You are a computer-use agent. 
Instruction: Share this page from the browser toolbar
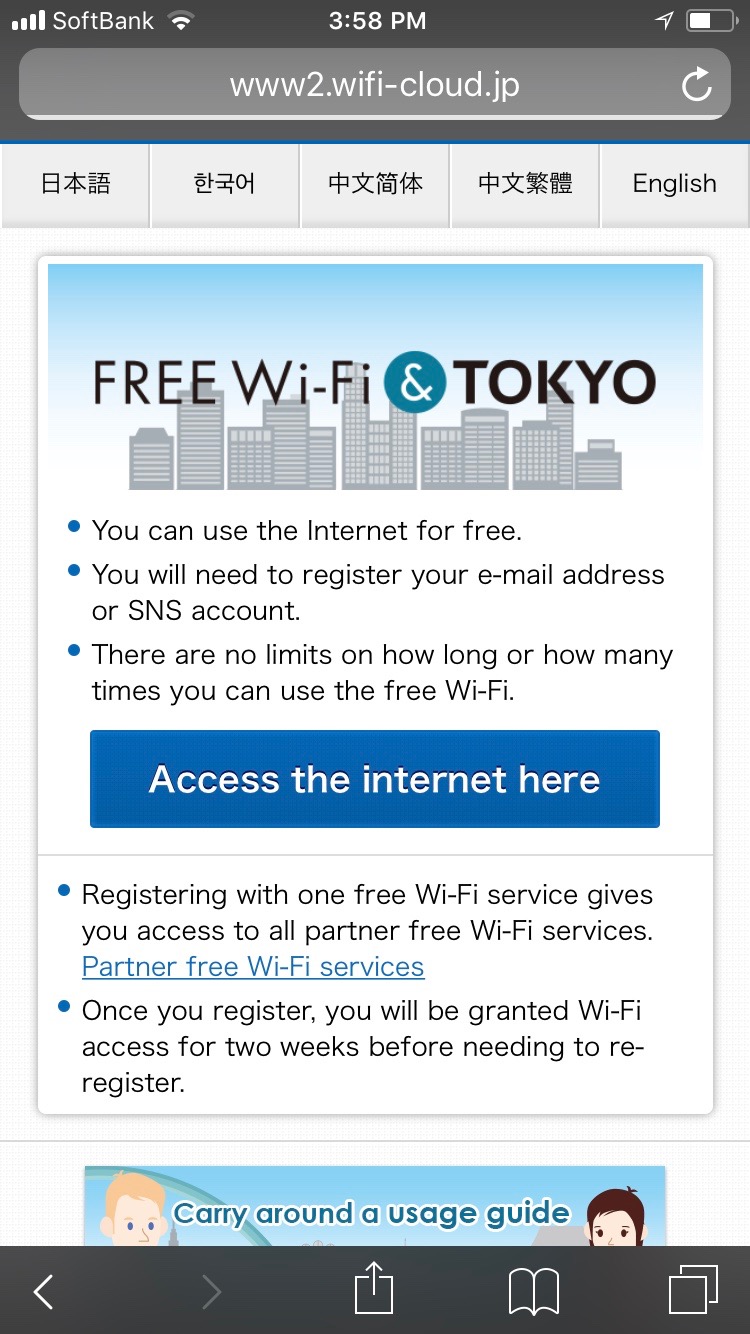[x=375, y=1289]
